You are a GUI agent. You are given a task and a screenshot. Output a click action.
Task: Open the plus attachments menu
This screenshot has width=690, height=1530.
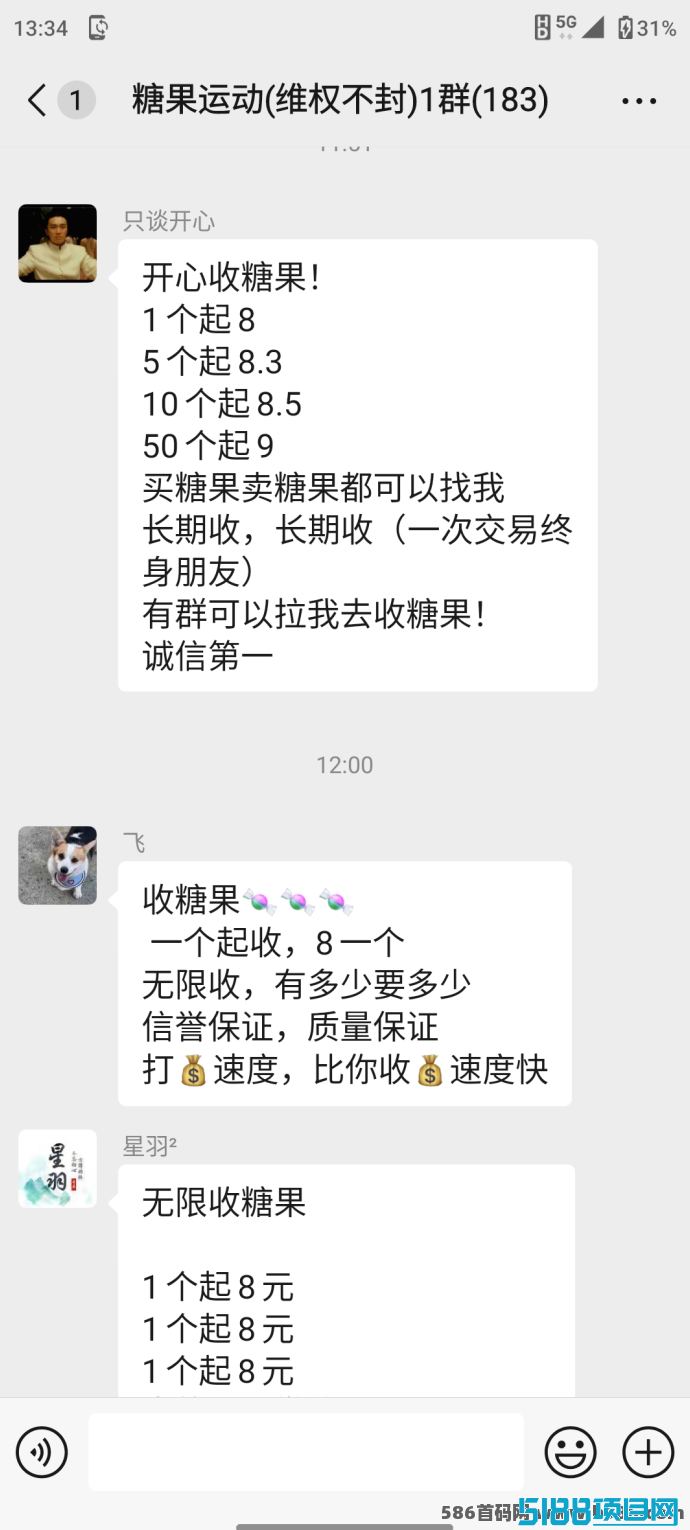[x=648, y=1452]
